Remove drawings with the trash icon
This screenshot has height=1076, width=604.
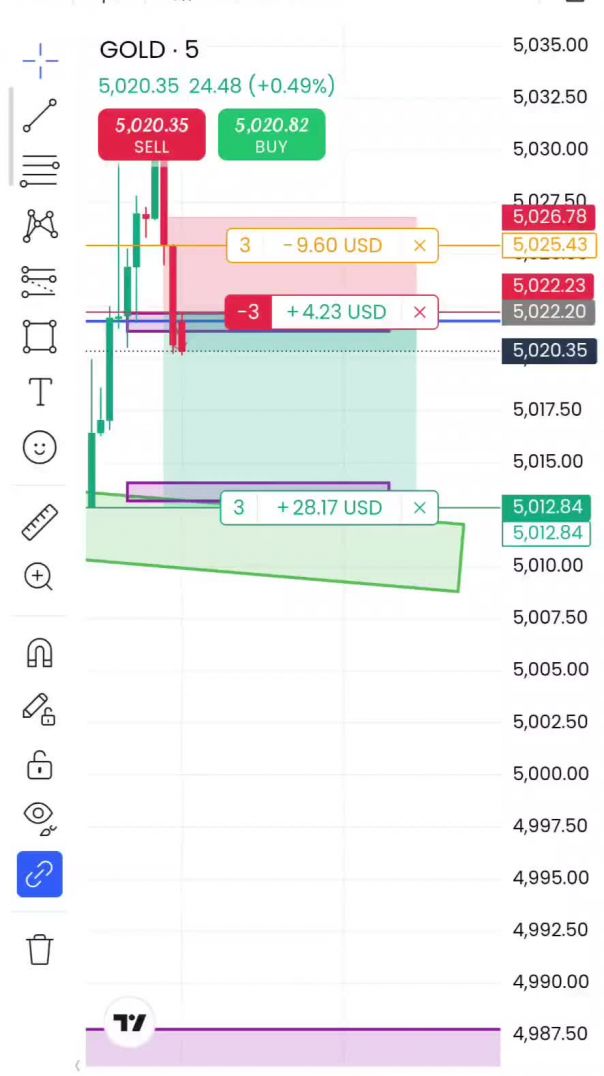40,949
